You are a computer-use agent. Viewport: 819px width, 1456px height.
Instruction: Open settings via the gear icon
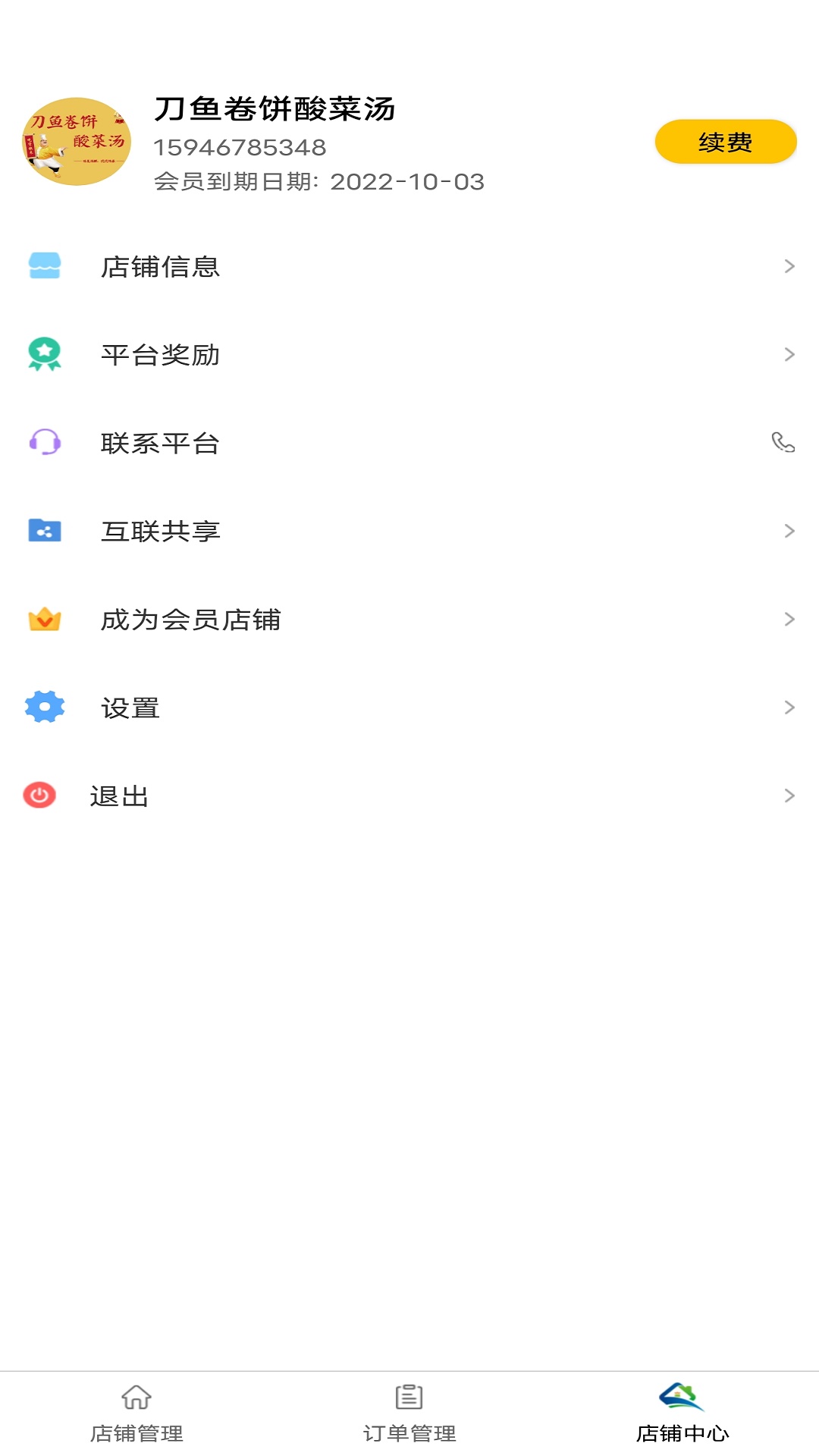[44, 708]
